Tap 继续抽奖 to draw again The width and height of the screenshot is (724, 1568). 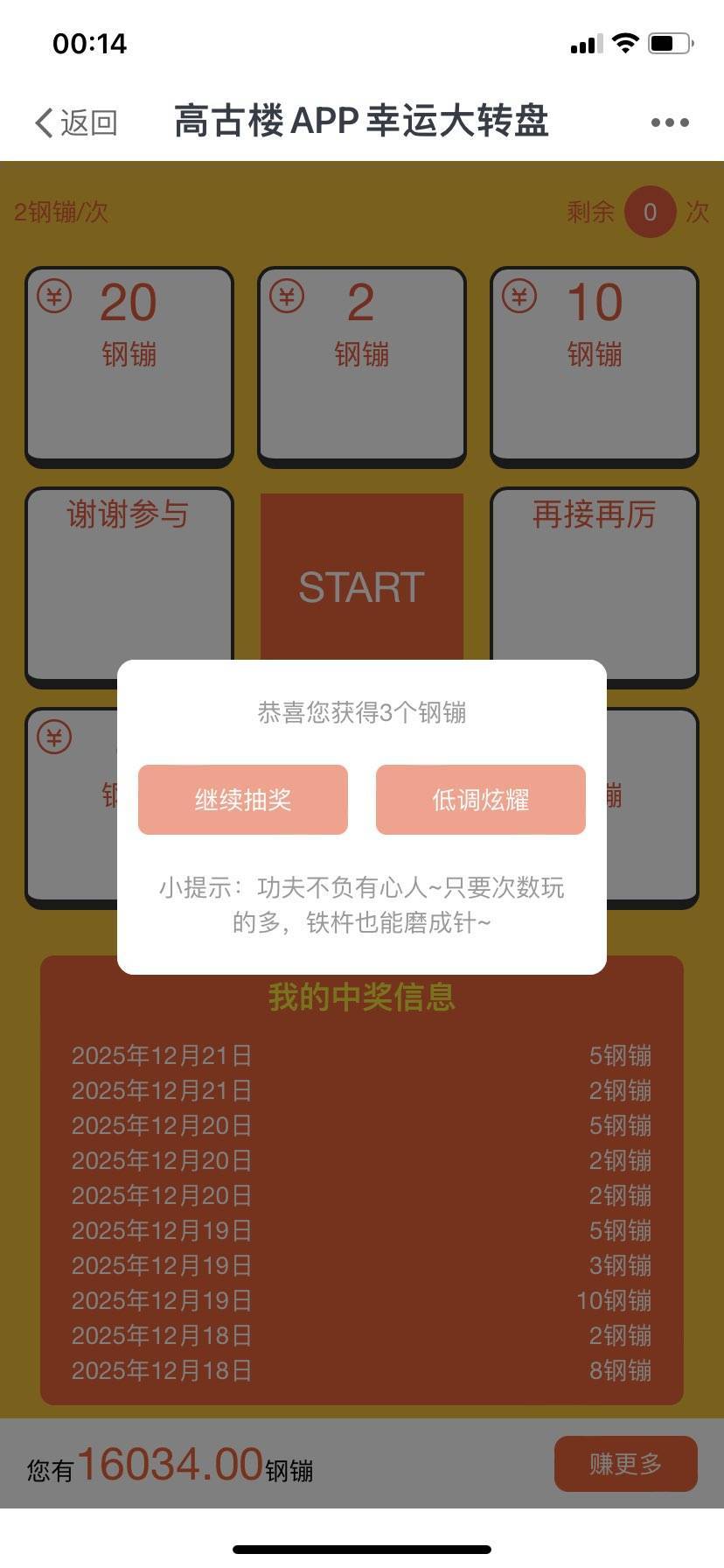point(243,800)
